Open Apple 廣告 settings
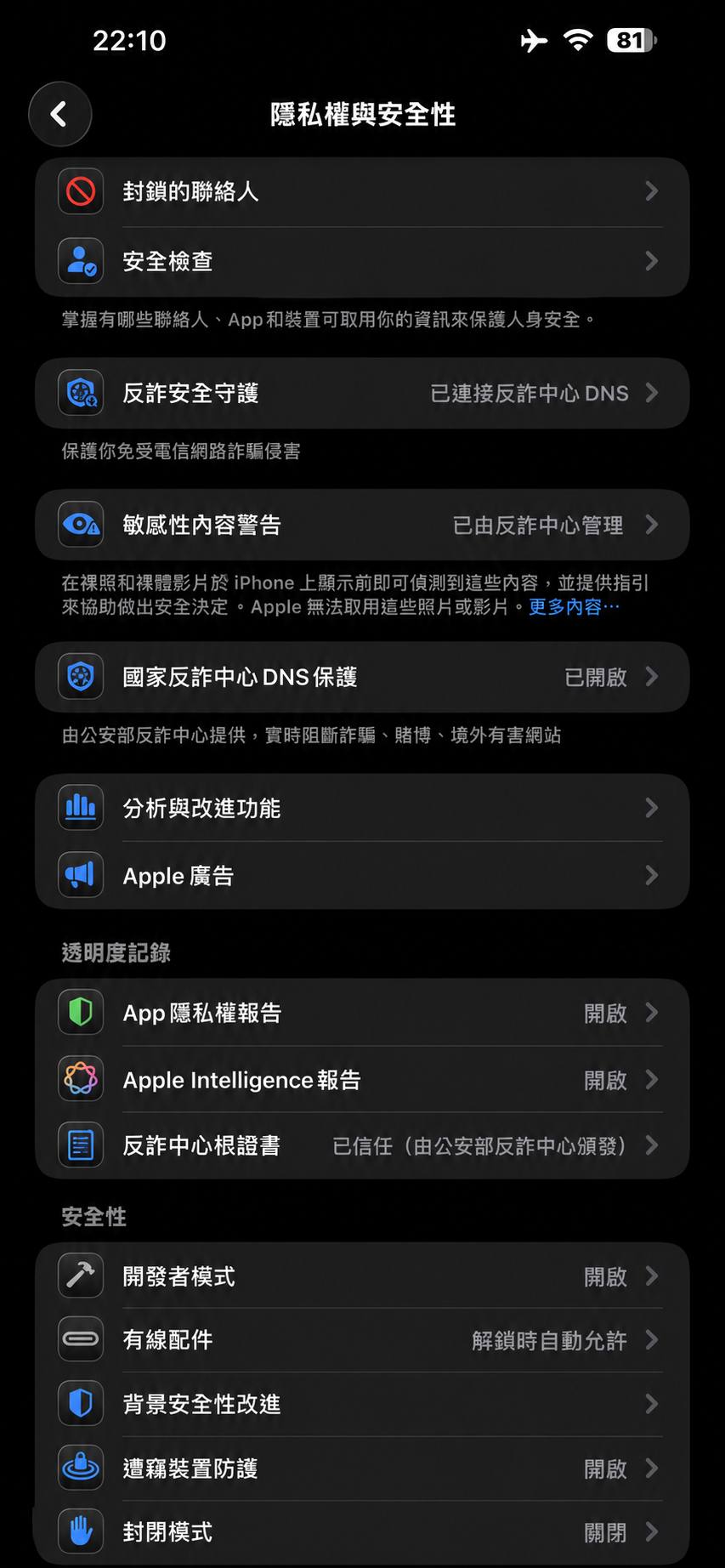 362,875
